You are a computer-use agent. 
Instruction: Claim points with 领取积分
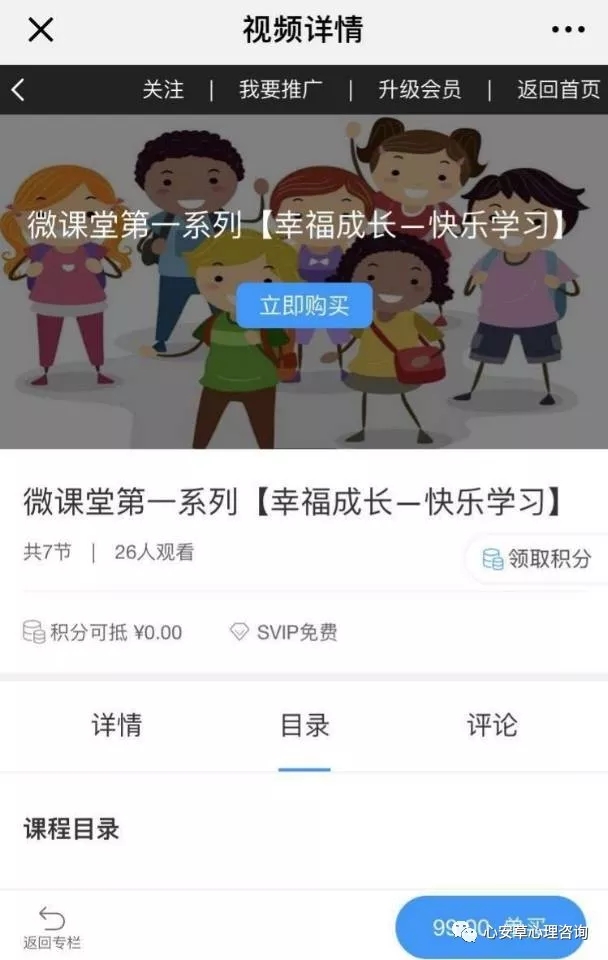(537, 559)
